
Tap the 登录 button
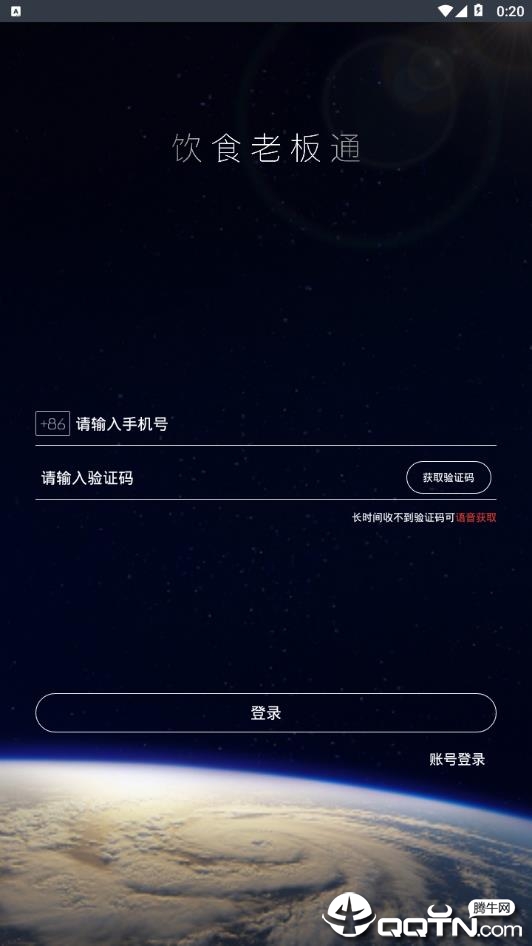pos(266,713)
